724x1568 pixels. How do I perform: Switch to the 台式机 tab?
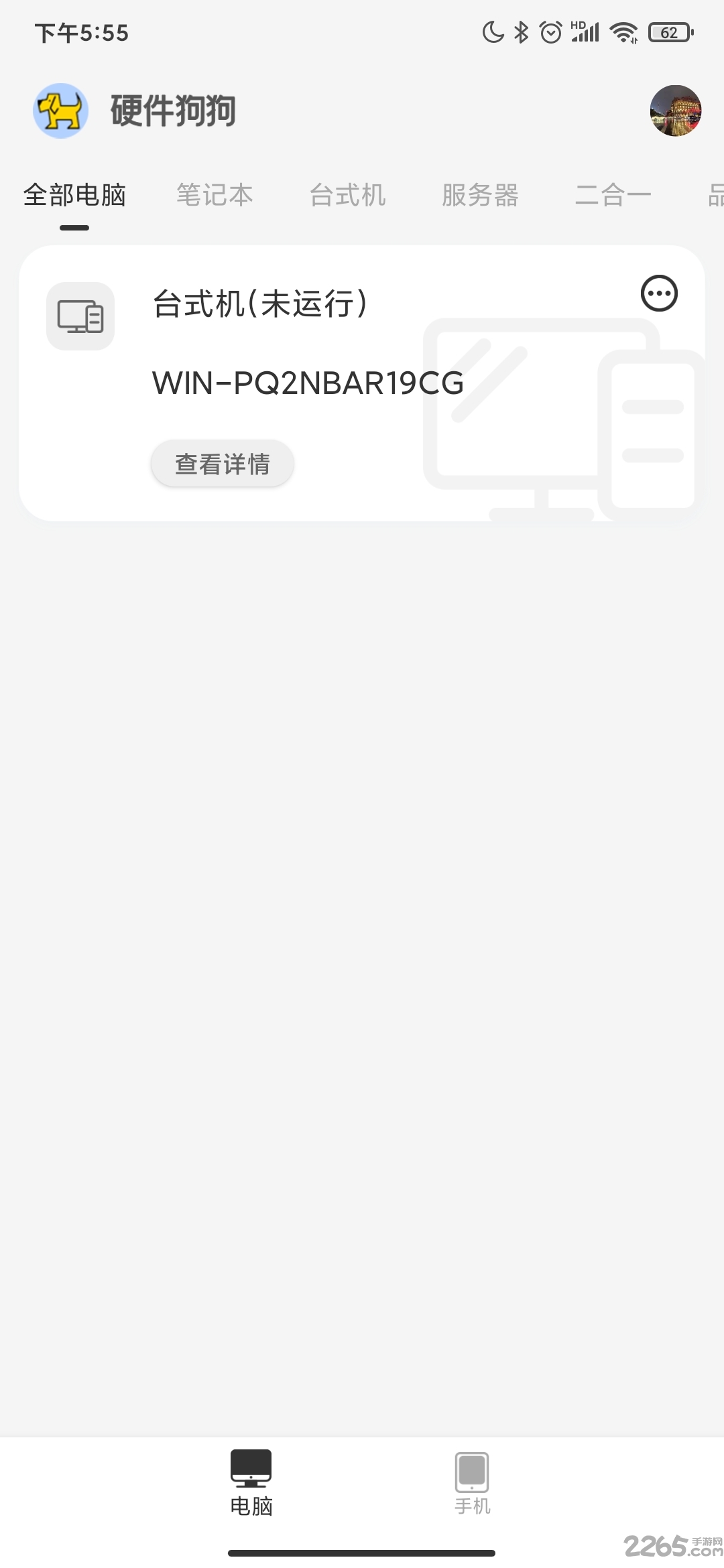pos(347,196)
